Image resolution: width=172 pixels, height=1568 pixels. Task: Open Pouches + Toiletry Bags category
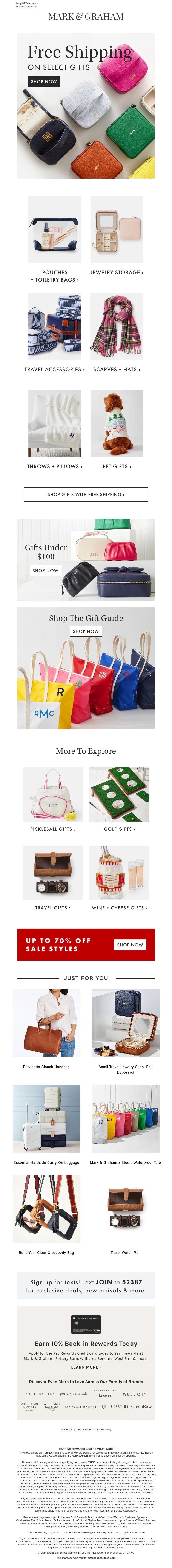coord(55,276)
